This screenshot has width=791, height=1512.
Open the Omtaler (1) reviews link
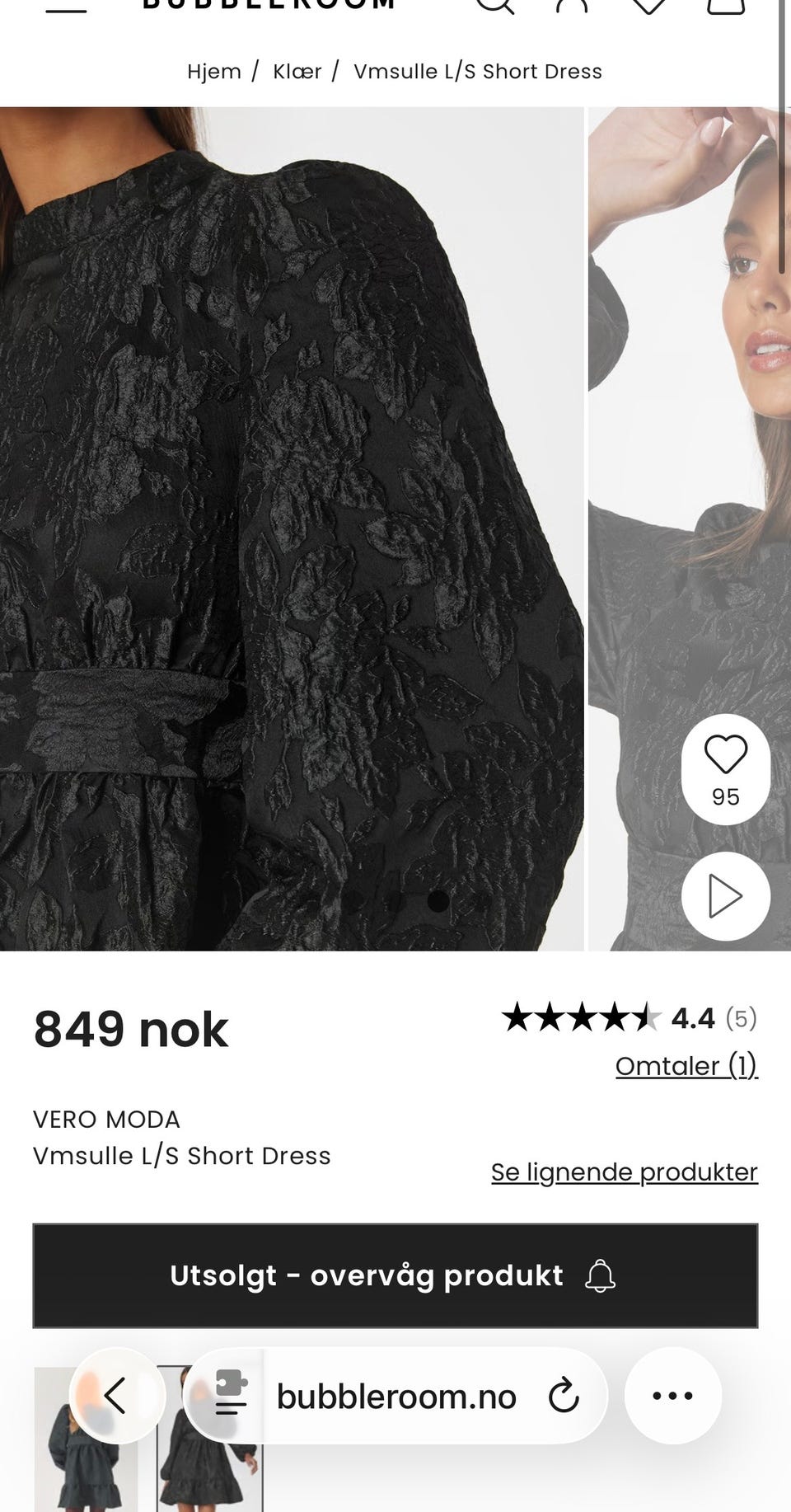(x=686, y=1066)
